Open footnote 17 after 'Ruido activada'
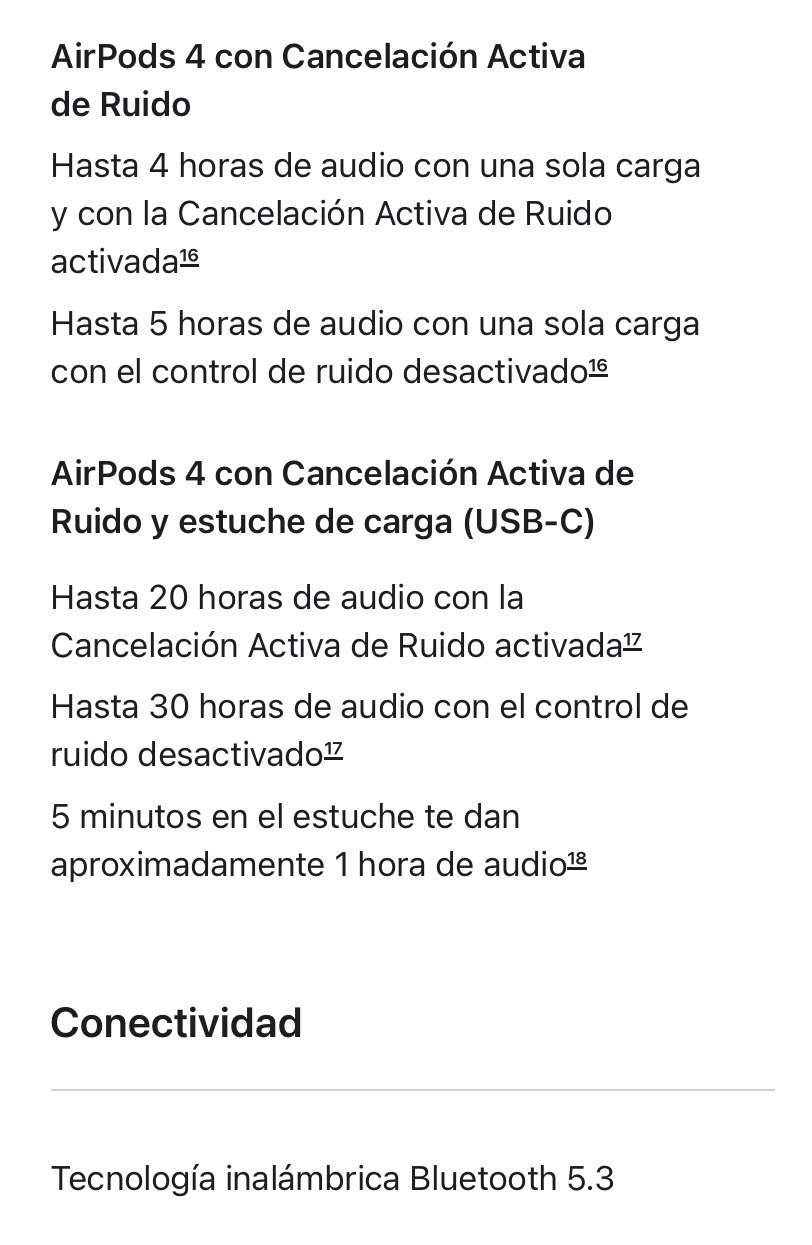 (x=632, y=642)
